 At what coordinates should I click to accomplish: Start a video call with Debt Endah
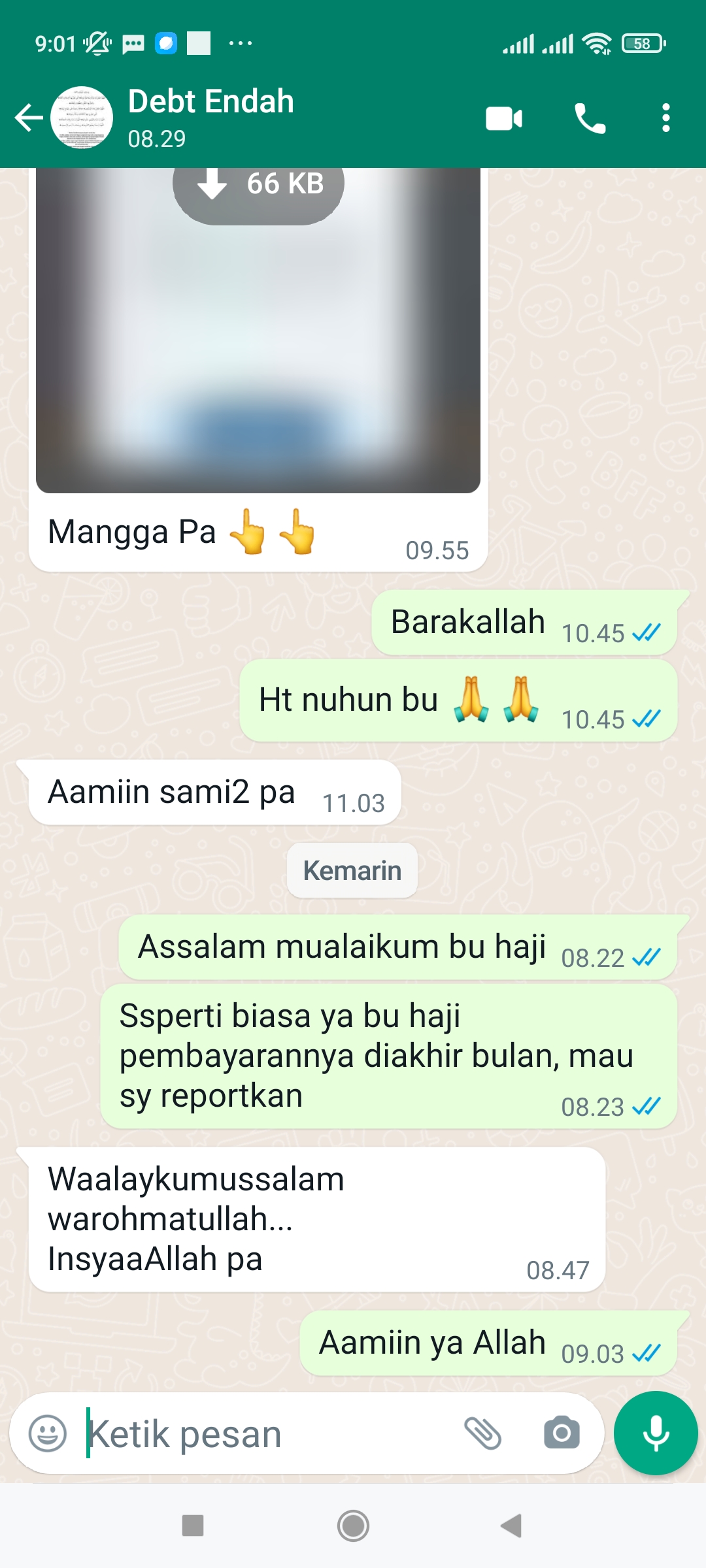click(x=504, y=118)
